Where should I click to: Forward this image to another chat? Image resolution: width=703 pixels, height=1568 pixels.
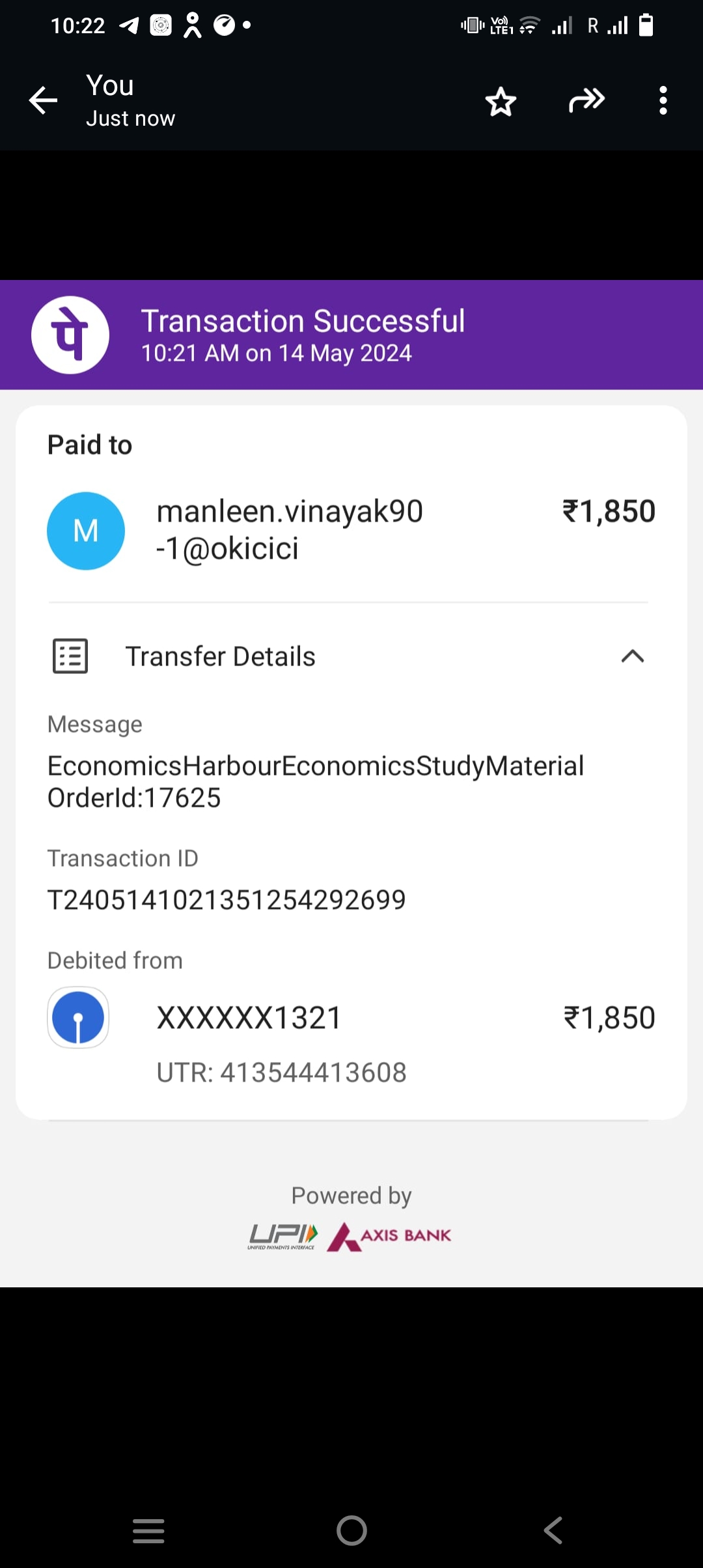tap(586, 100)
